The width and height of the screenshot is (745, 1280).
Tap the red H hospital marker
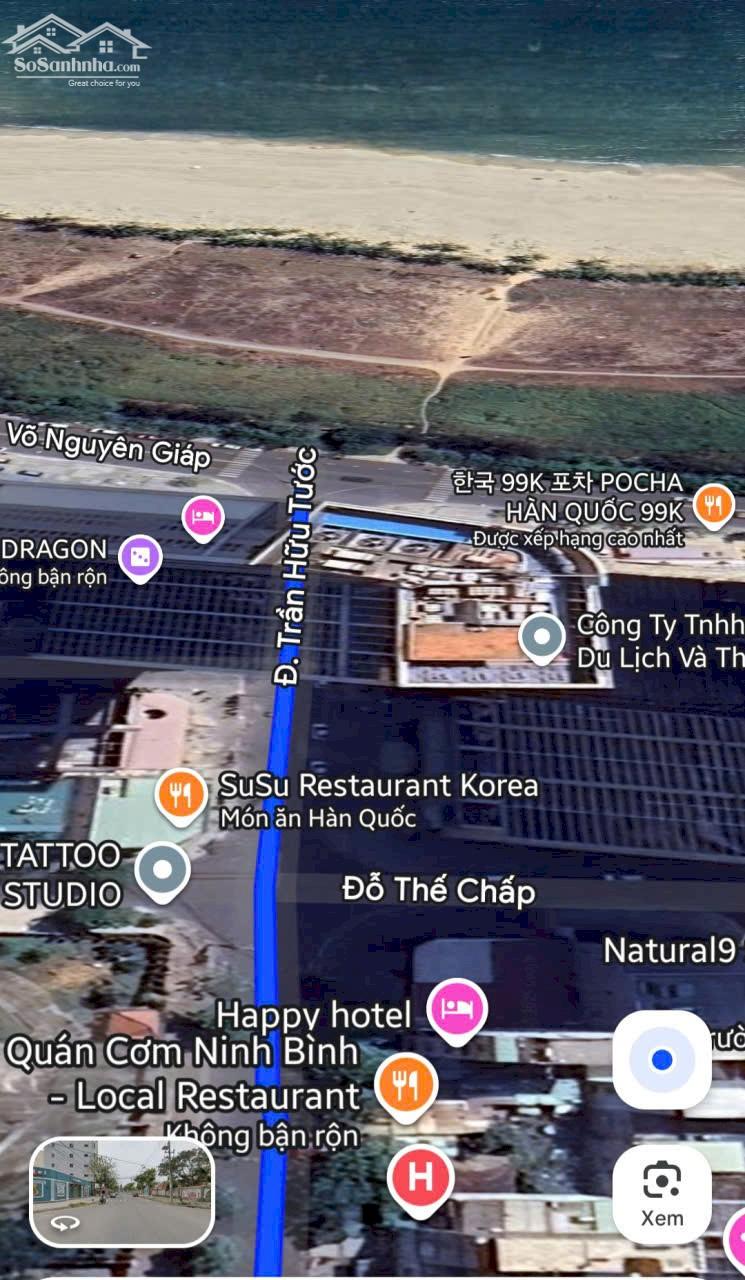[x=421, y=1177]
